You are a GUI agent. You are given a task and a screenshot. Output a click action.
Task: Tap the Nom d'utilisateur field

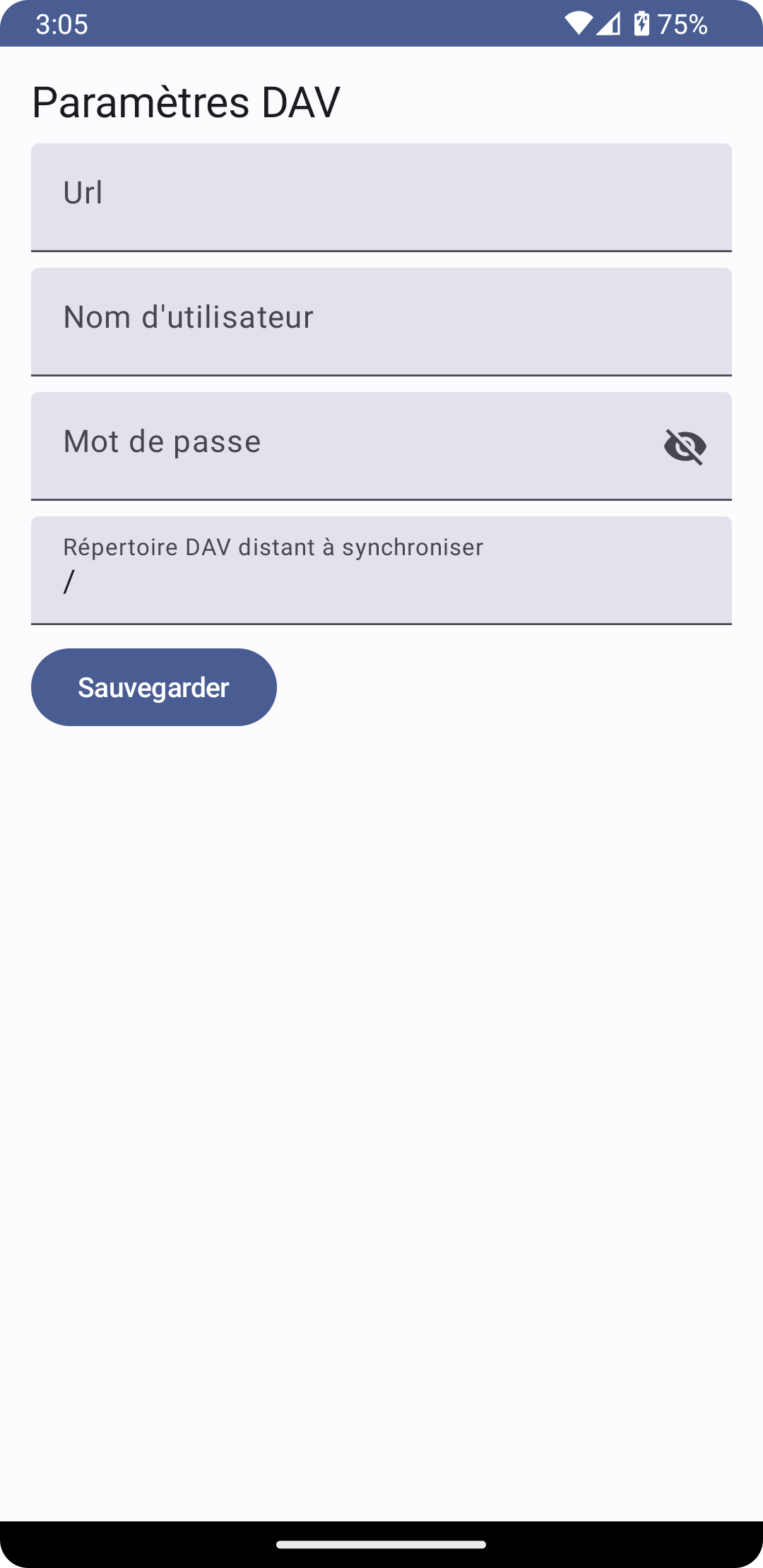tap(381, 321)
